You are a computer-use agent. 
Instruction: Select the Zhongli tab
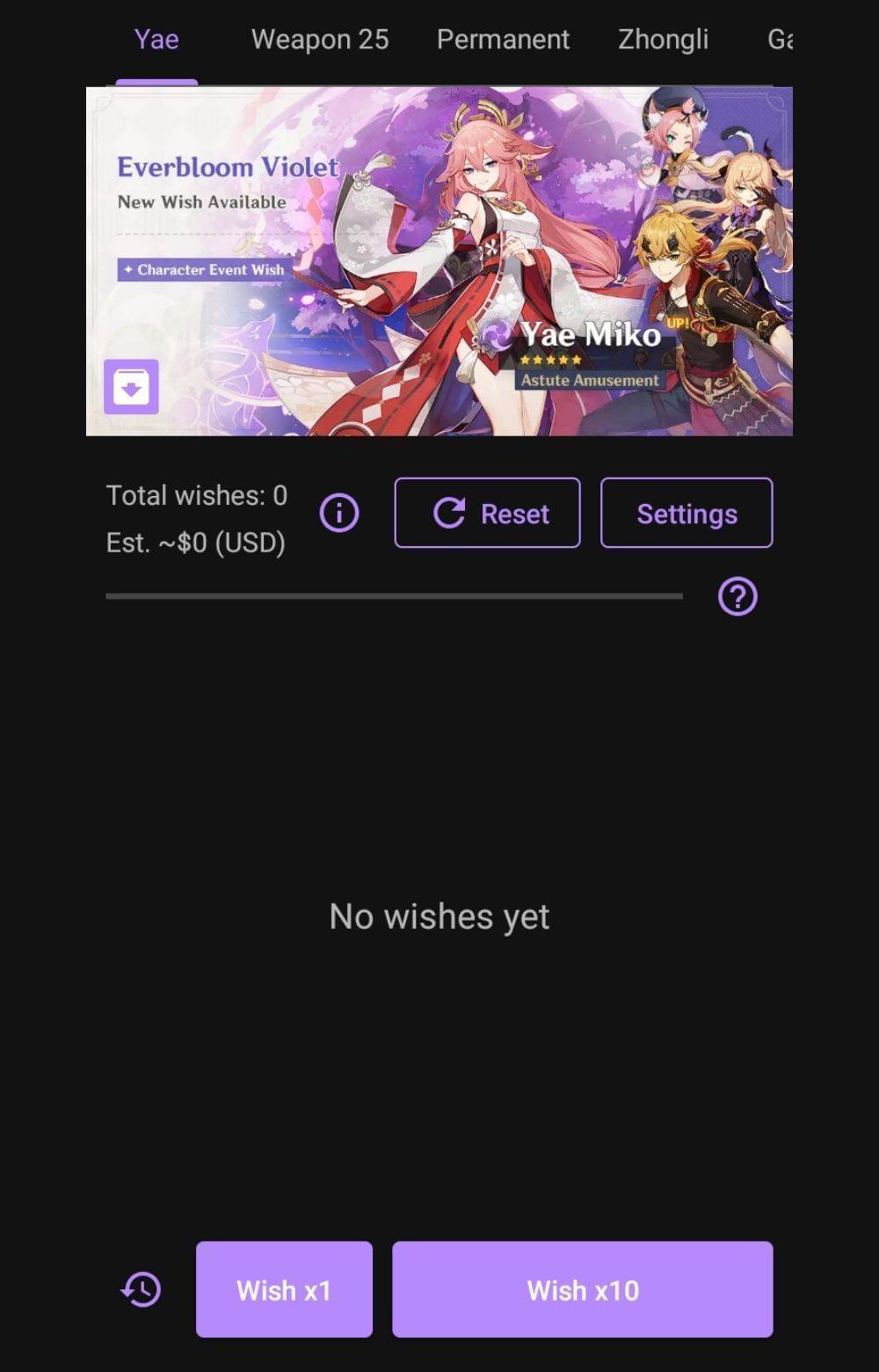tap(663, 39)
